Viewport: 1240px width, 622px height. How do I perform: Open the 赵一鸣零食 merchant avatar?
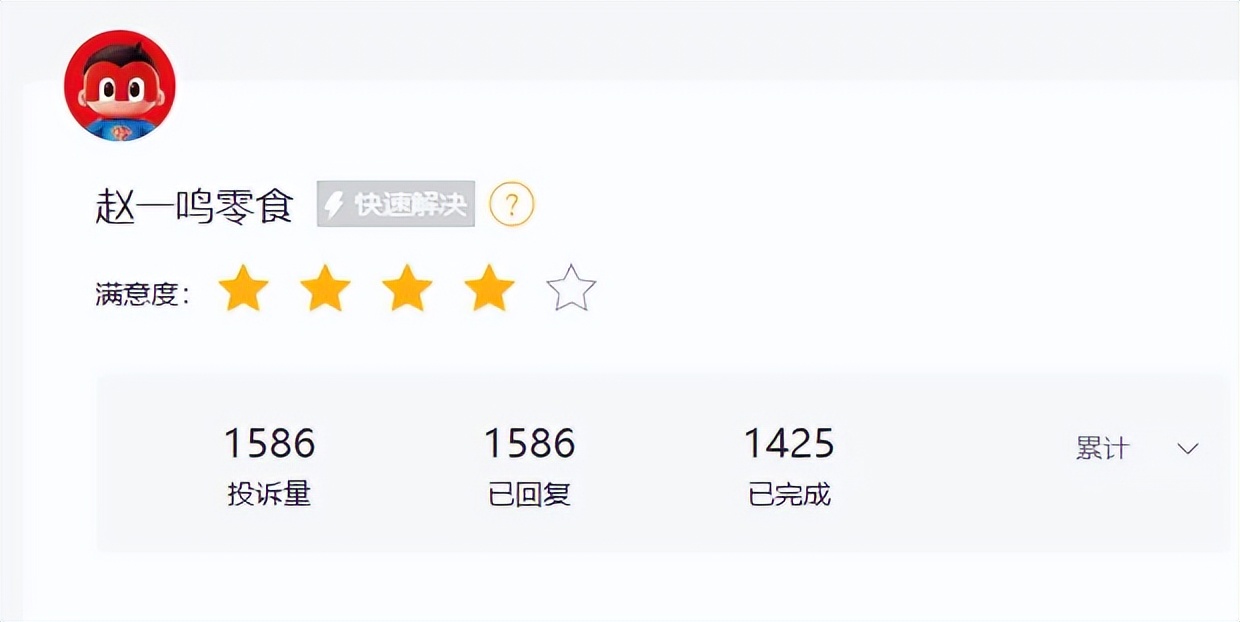[x=120, y=86]
